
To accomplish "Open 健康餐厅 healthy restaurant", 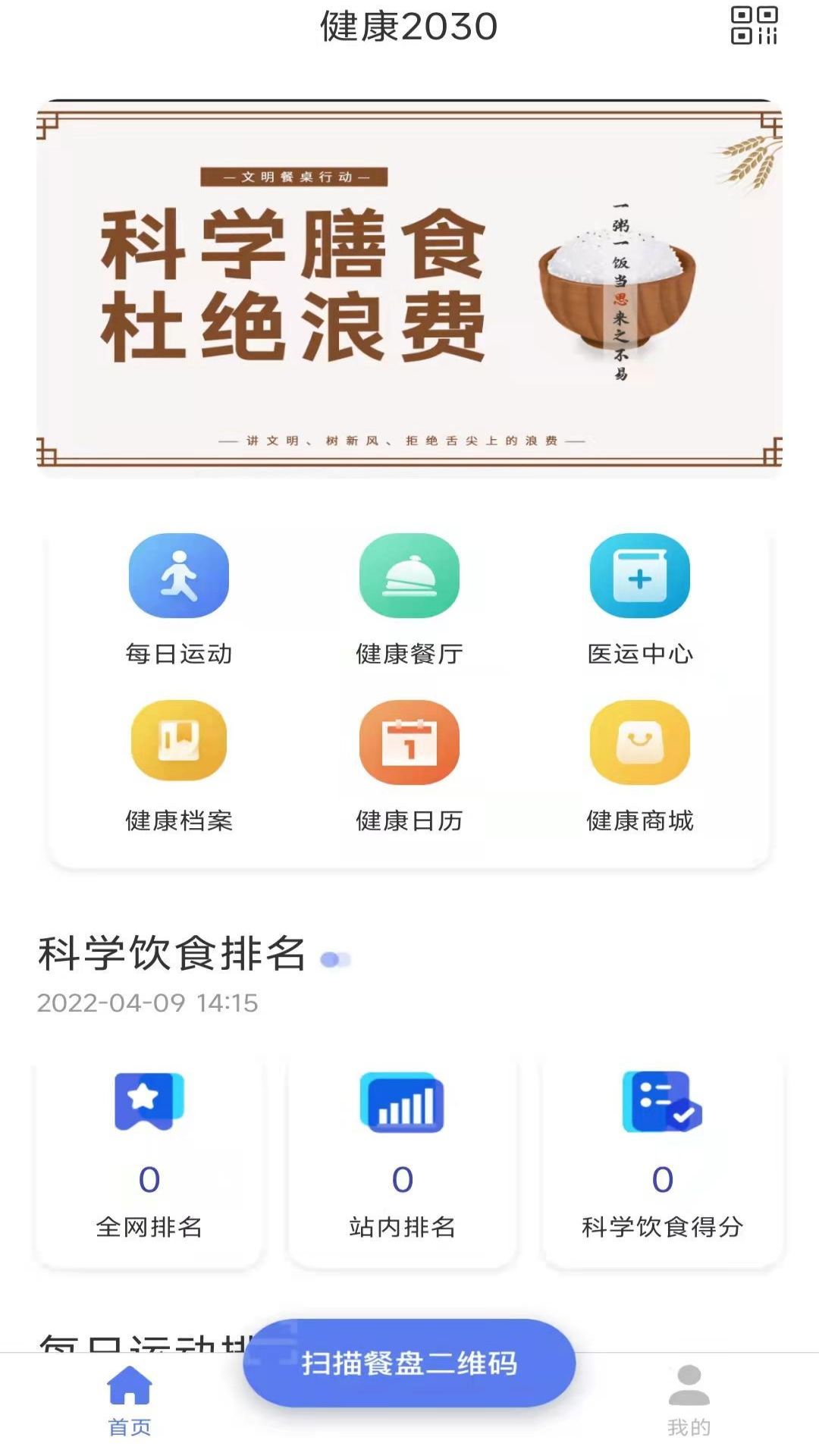I will tap(409, 599).
